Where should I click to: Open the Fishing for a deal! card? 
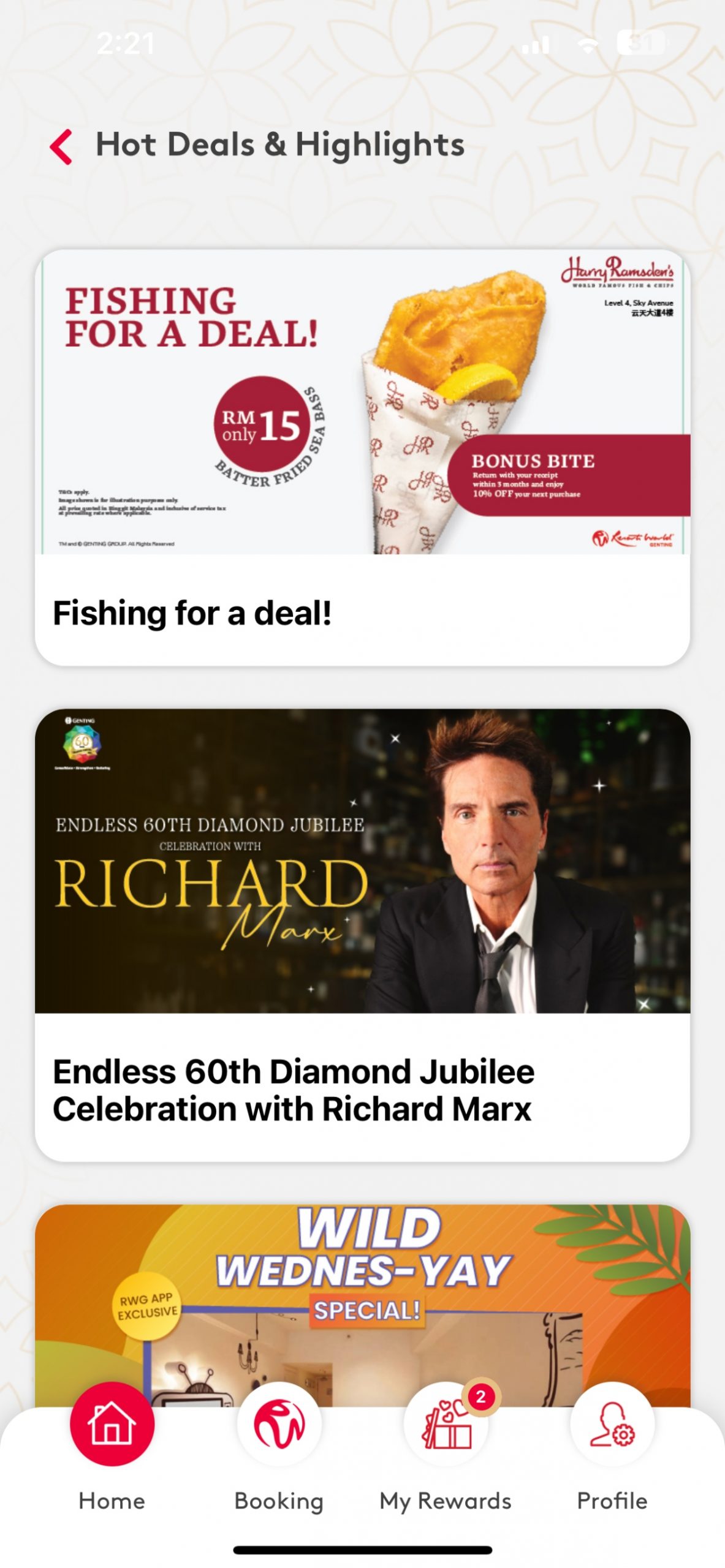(x=362, y=456)
